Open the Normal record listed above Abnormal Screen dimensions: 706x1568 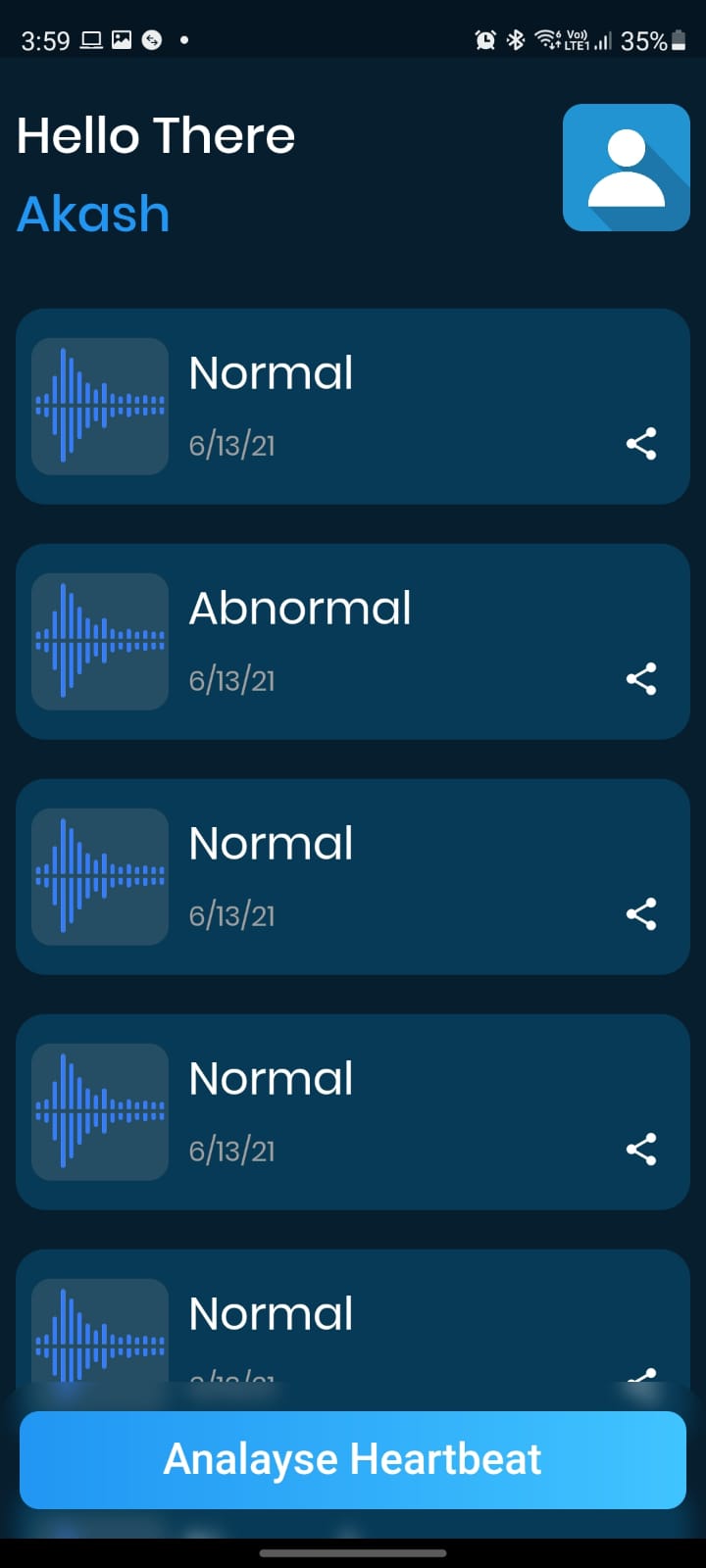click(353, 406)
